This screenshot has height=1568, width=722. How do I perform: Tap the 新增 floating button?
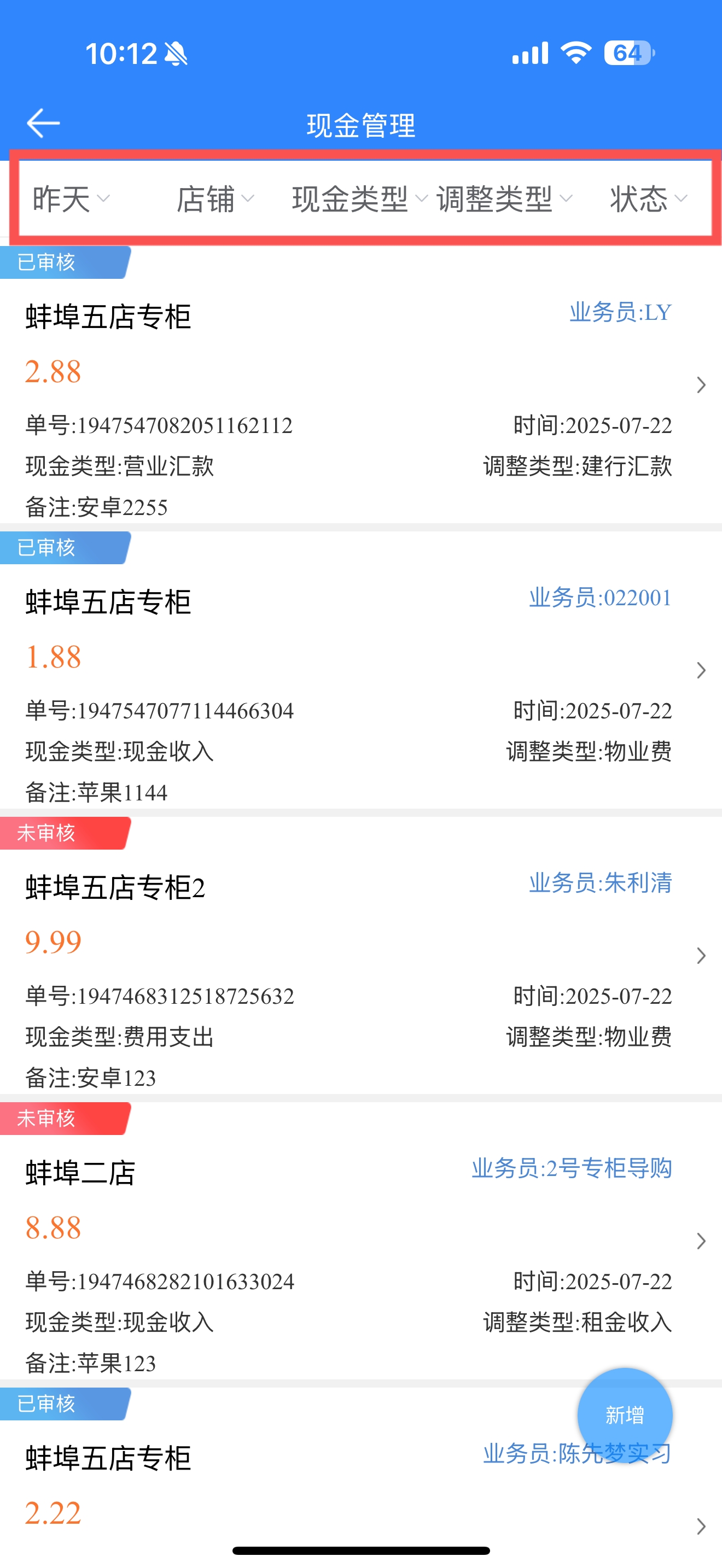click(625, 1415)
